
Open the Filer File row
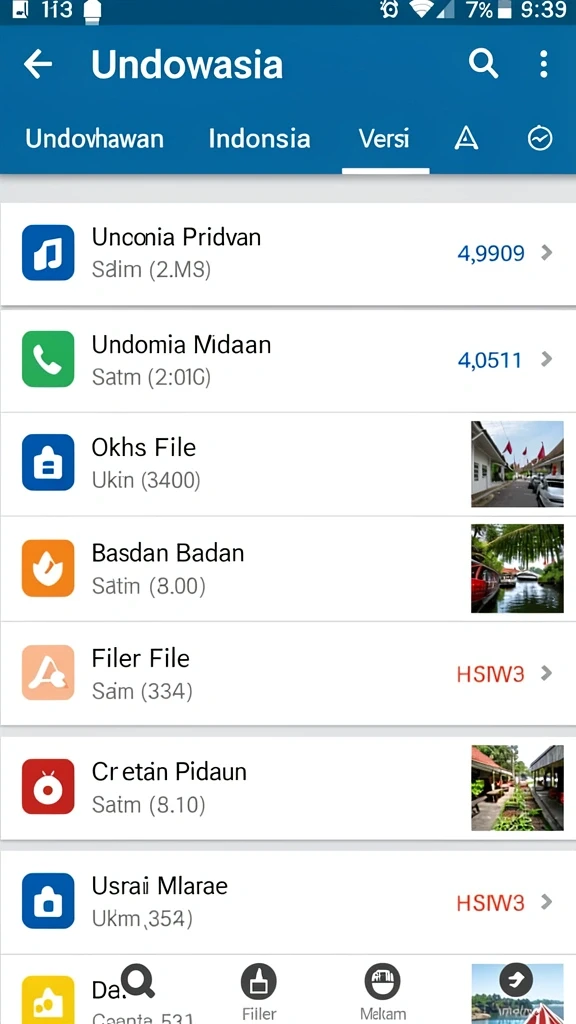click(x=288, y=673)
